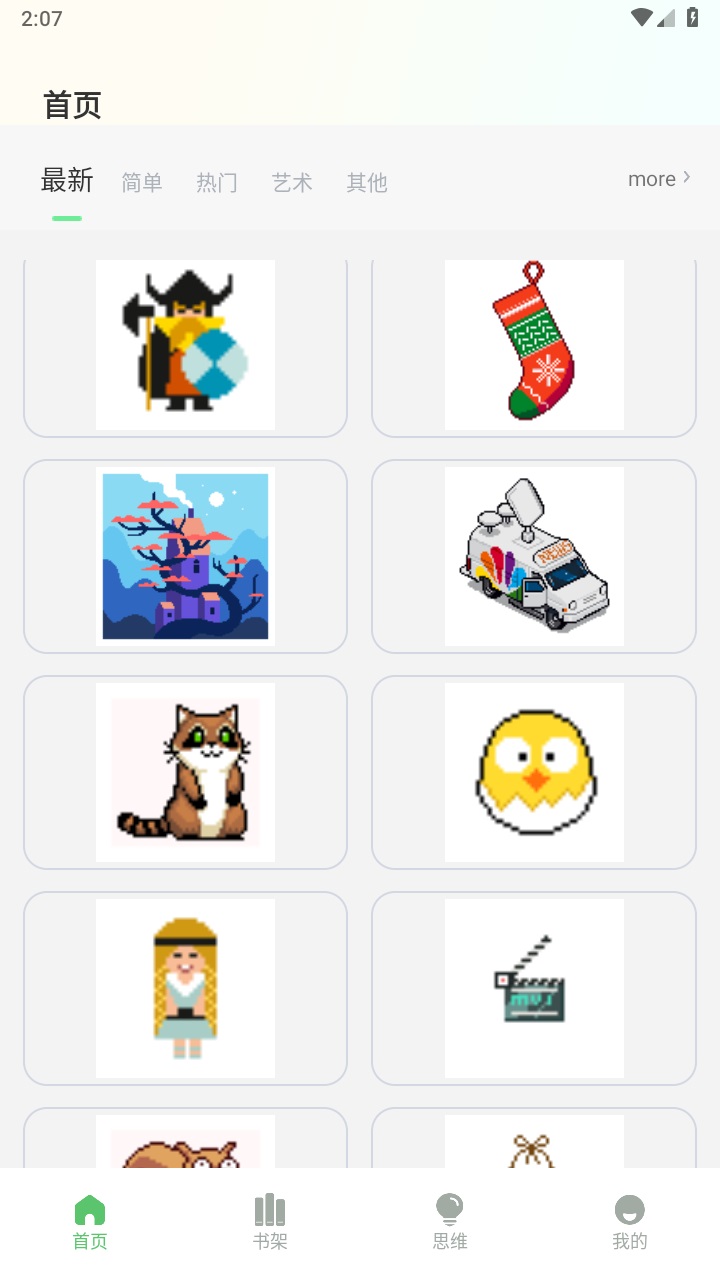This screenshot has height=1280, width=720.
Task: Tap the more link for categories
Action: 658,179
